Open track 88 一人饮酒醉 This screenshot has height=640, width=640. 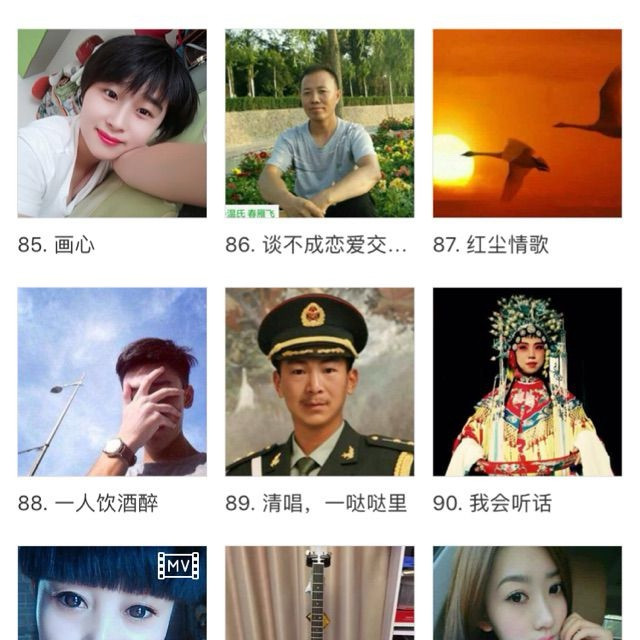112,382
